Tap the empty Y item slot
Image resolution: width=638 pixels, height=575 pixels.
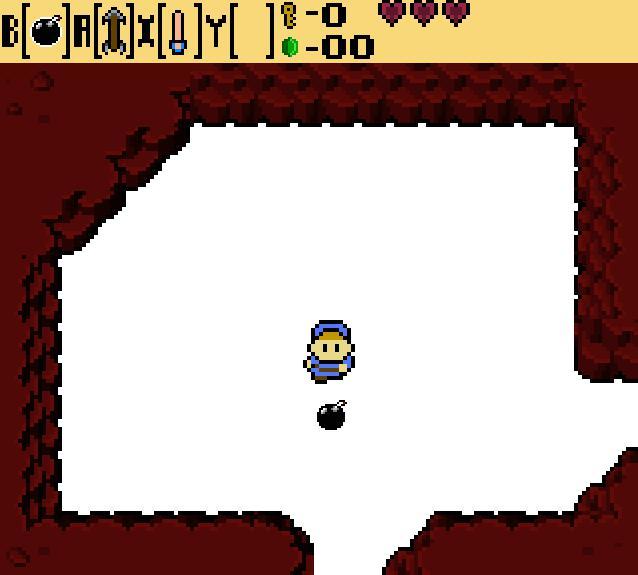pos(251,32)
